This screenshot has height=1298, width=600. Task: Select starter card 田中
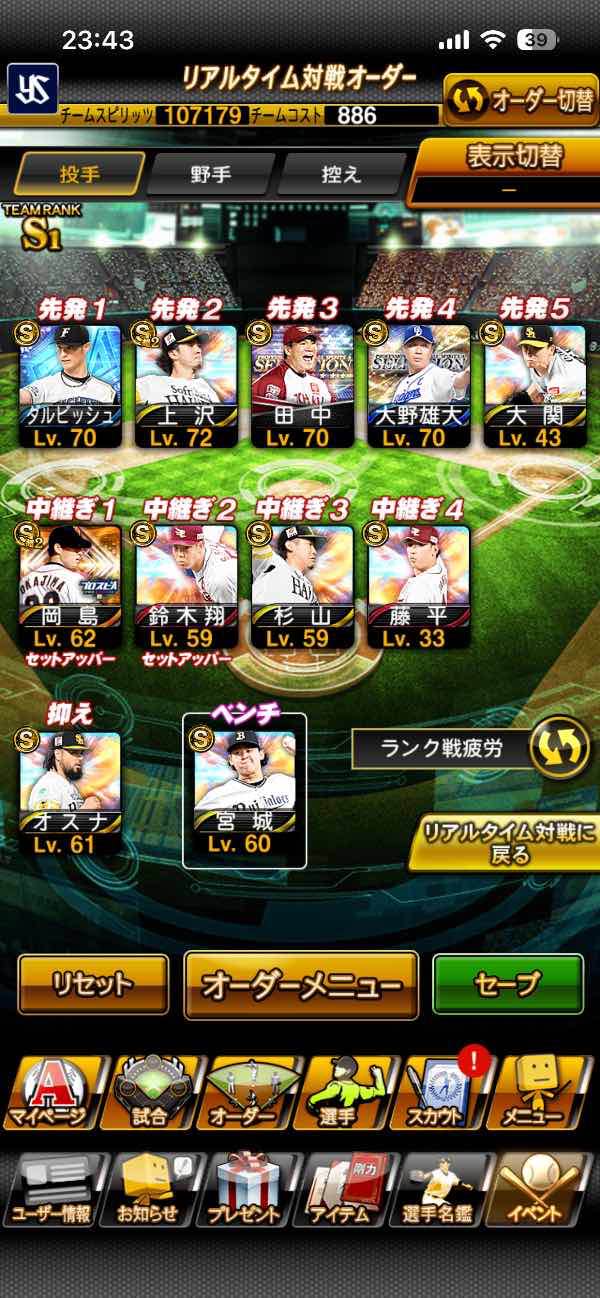pos(302,385)
